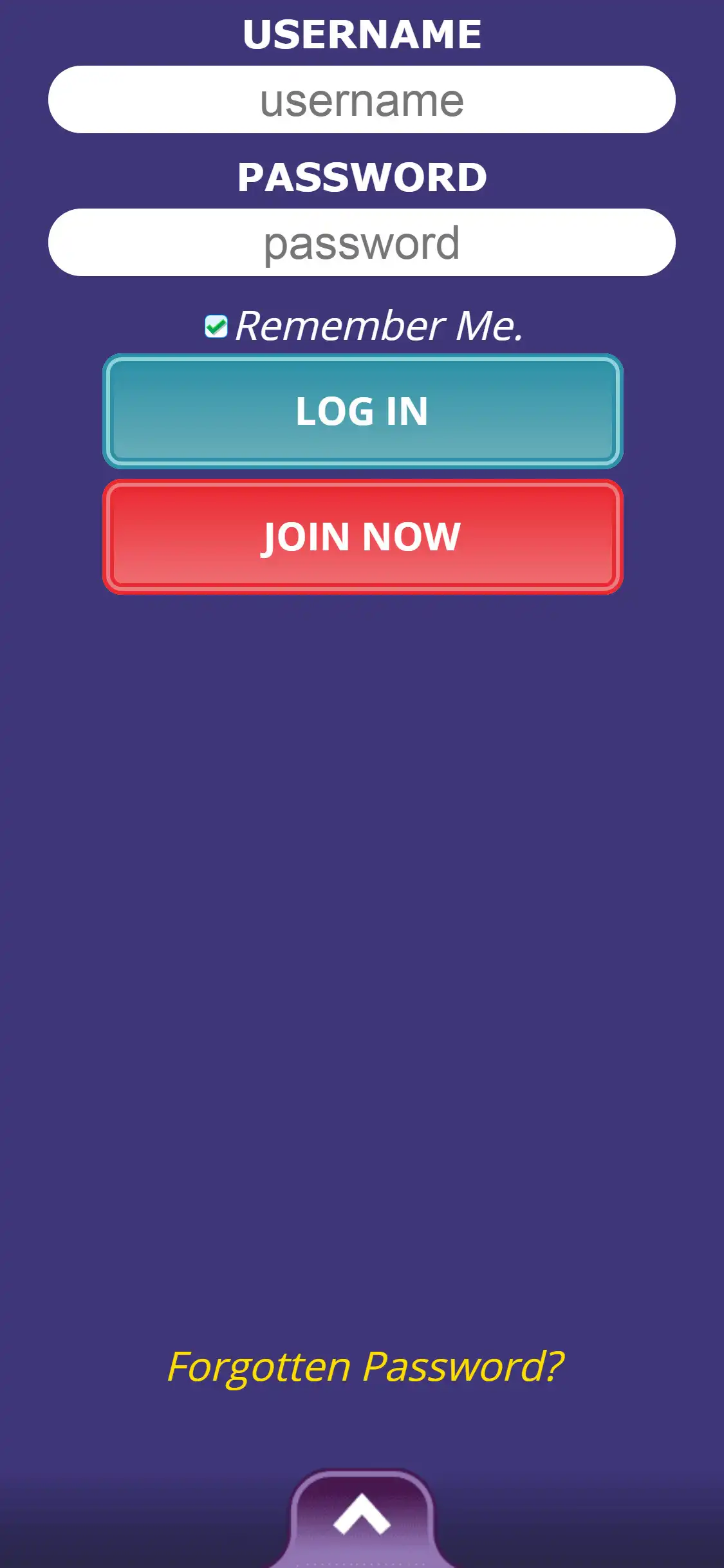Viewport: 724px width, 1568px height.
Task: Select the JOIN NOW button
Action: (x=362, y=537)
